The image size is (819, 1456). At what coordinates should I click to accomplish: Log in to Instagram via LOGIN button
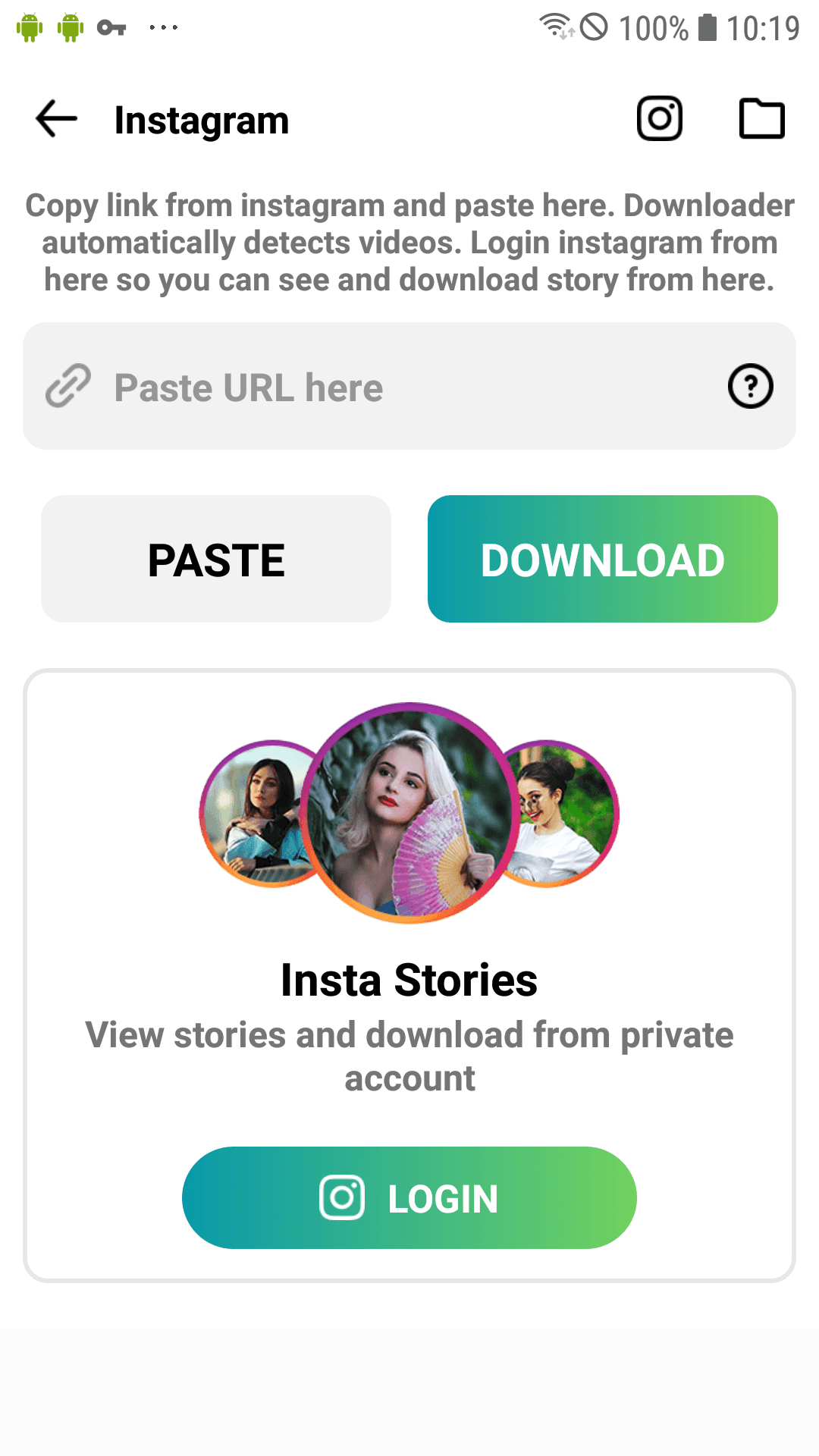409,1198
